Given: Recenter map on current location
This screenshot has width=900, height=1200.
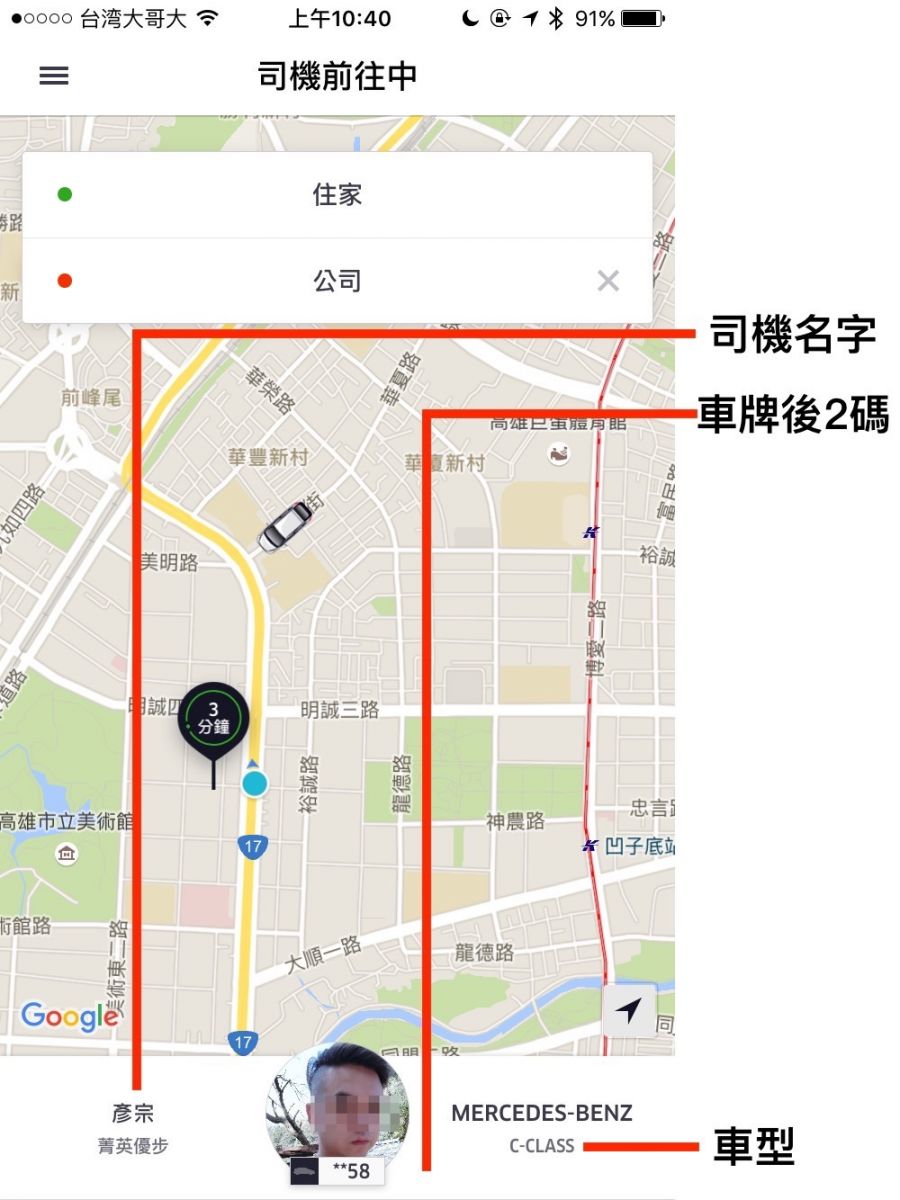Looking at the screenshot, I should click(x=629, y=1011).
